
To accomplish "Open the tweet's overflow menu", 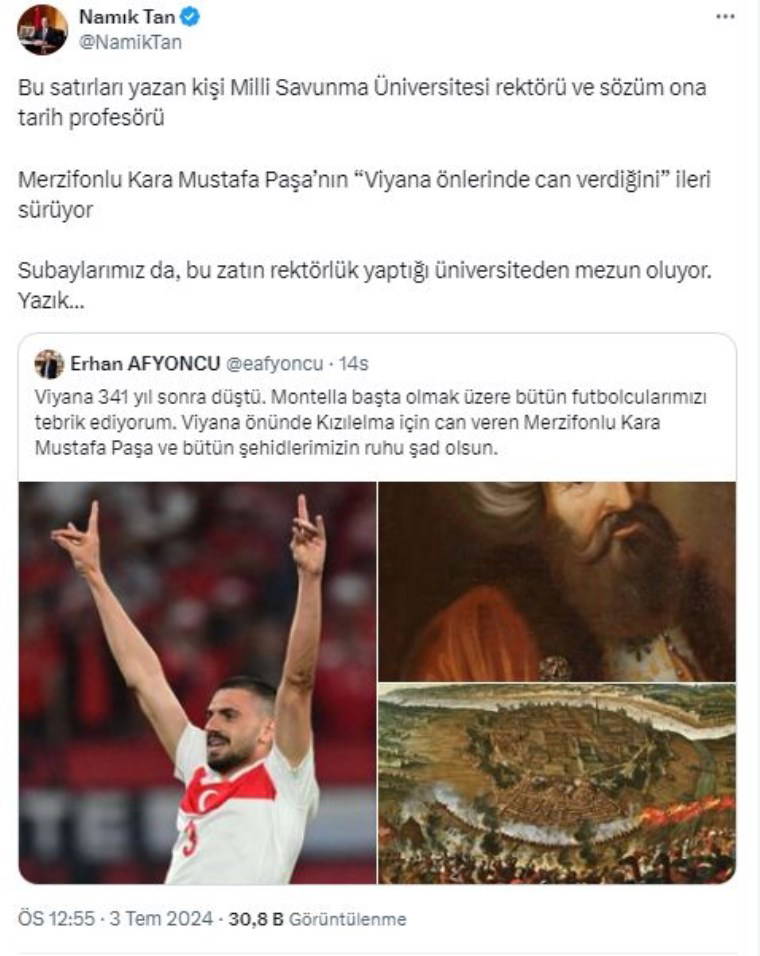I will click(729, 18).
